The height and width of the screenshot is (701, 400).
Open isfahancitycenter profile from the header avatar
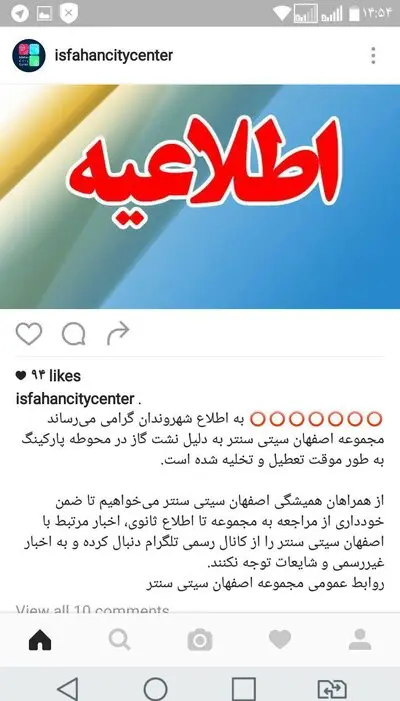(x=29, y=55)
